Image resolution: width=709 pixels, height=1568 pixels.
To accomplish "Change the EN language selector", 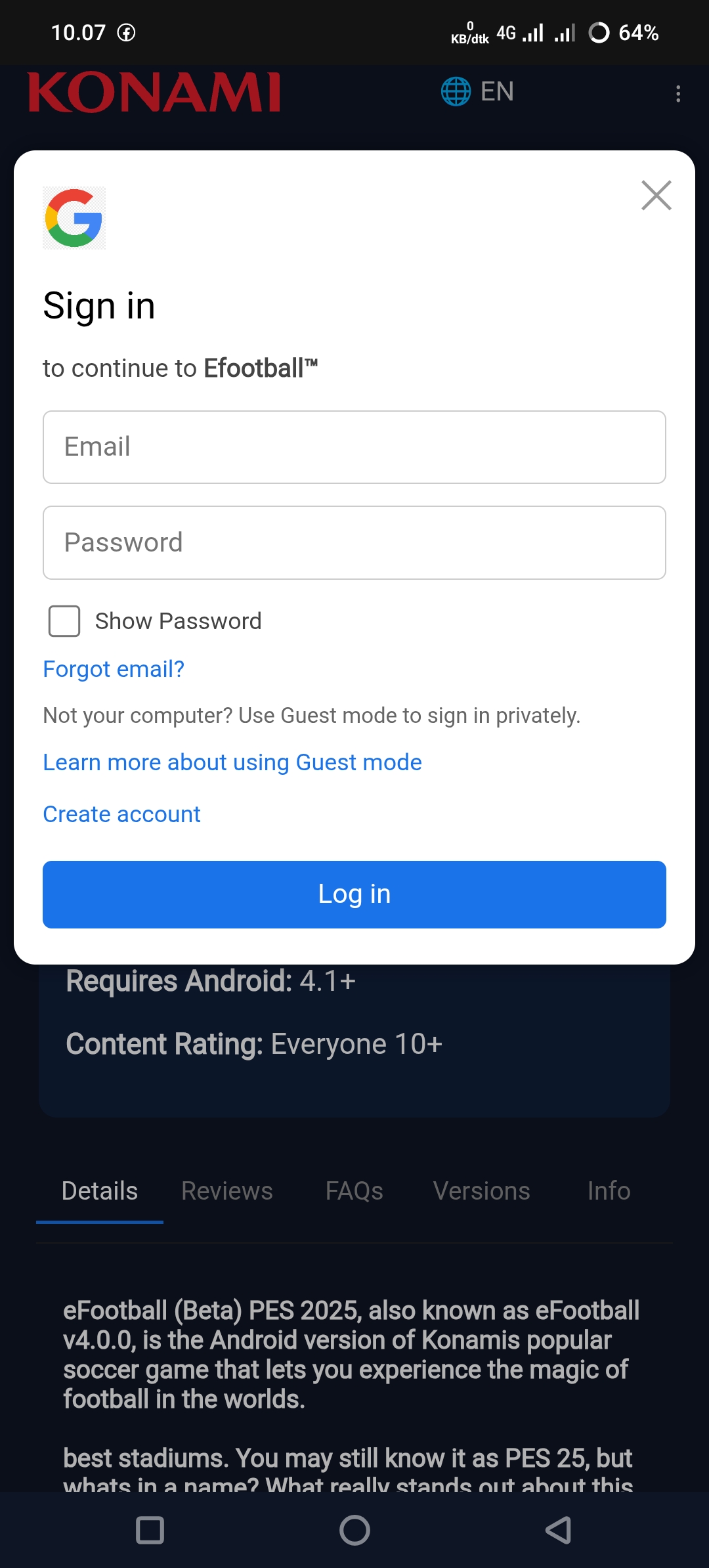I will click(x=477, y=92).
